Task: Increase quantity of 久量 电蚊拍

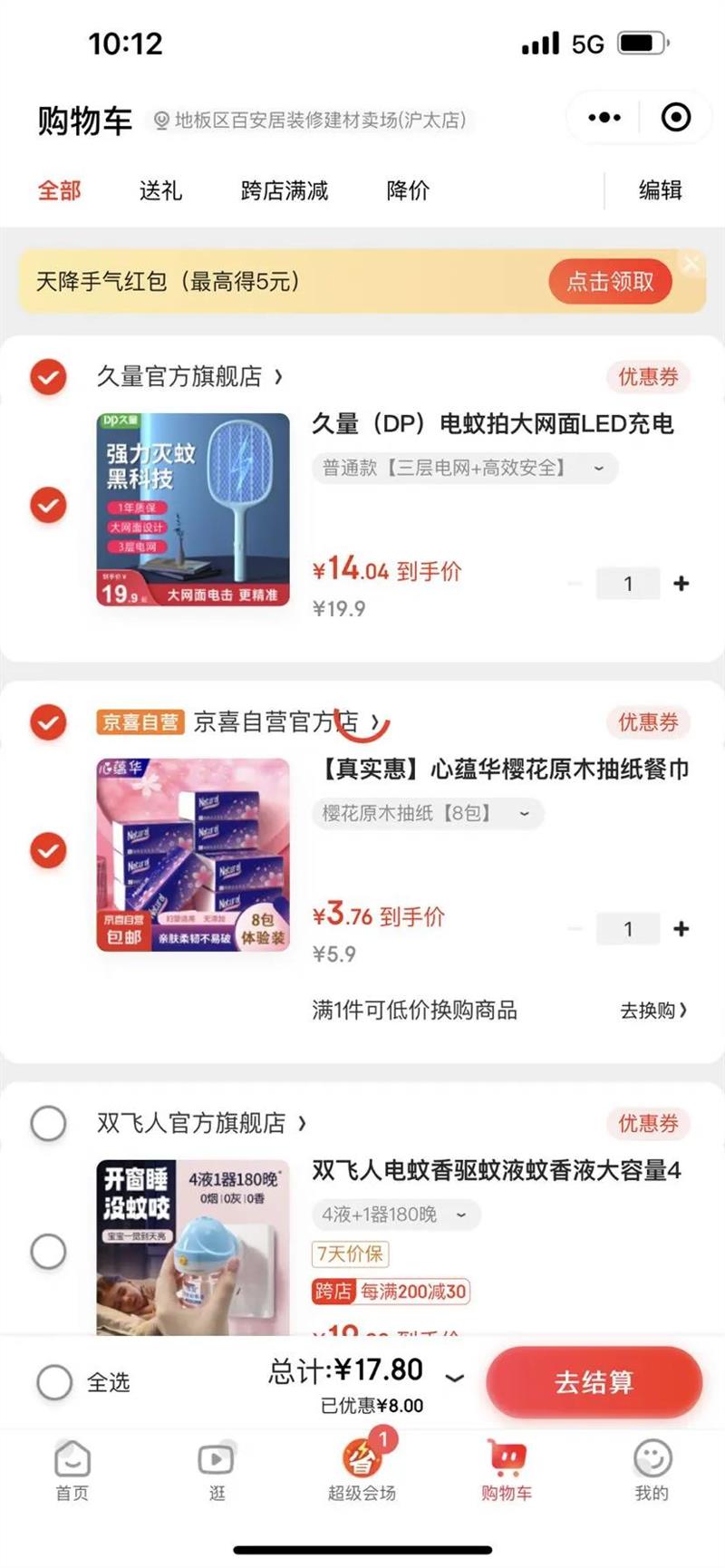Action: 681,584
